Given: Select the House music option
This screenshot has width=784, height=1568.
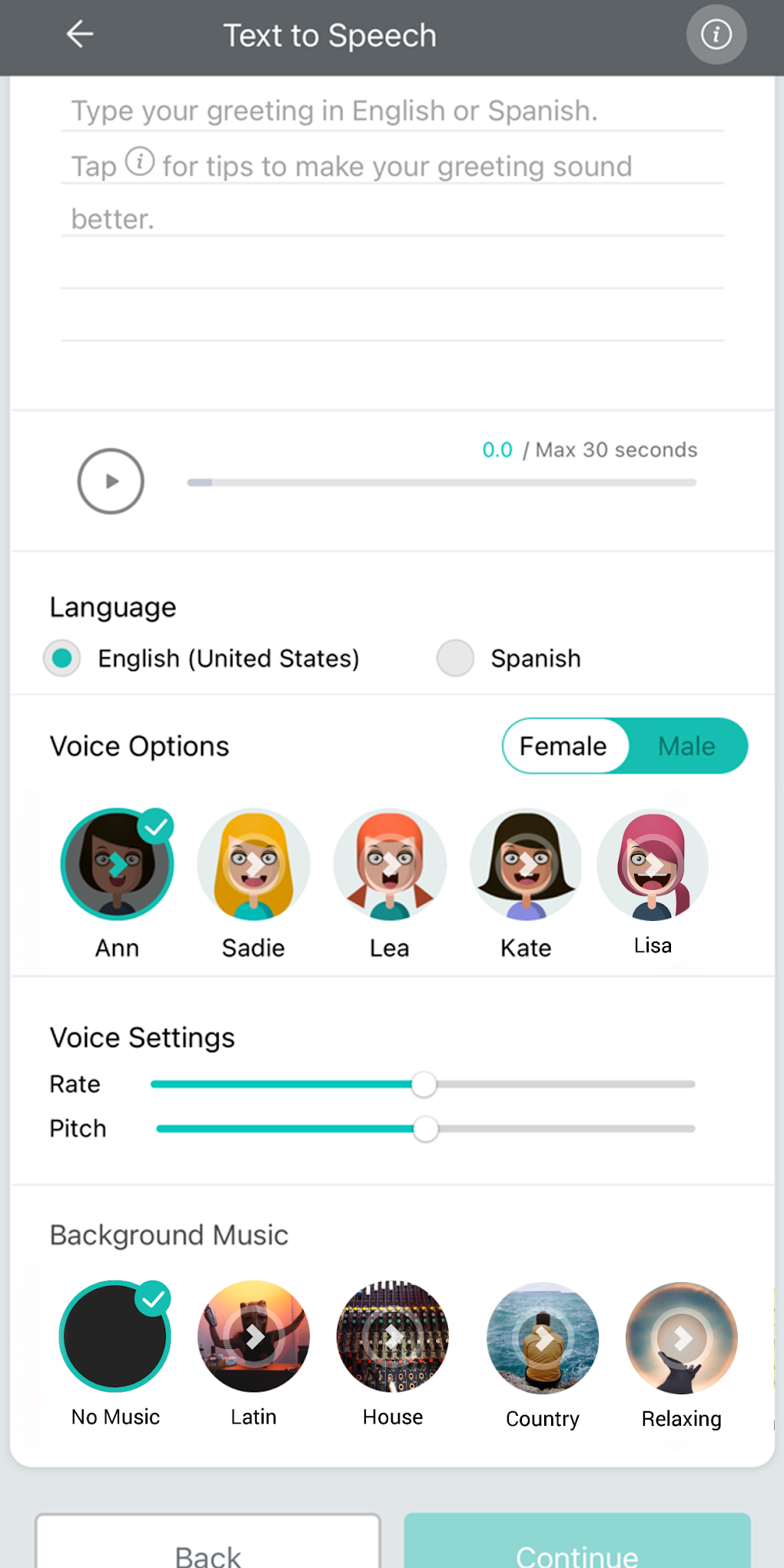Looking at the screenshot, I should coord(392,1337).
